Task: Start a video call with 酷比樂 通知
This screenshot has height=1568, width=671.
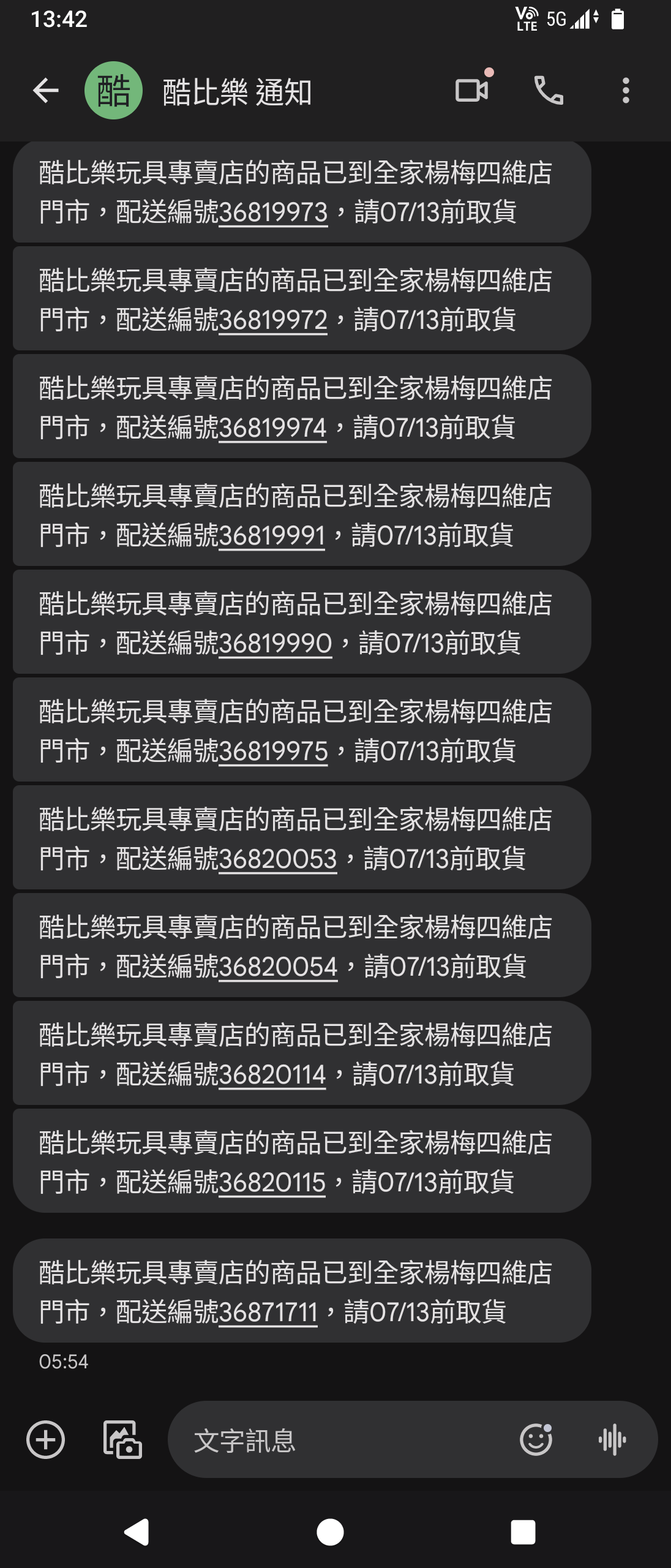Action: [x=472, y=91]
